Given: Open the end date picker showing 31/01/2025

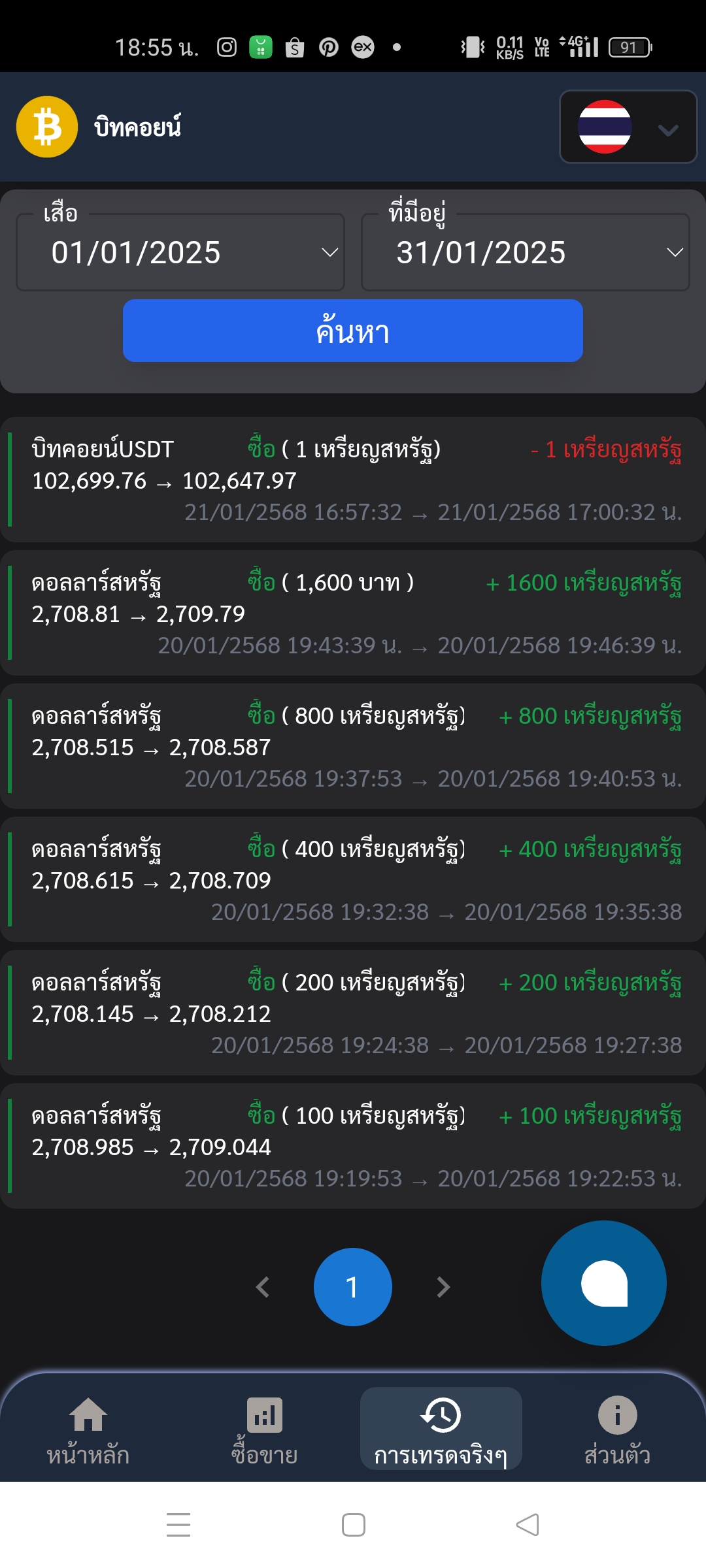Looking at the screenshot, I should pyautogui.click(x=526, y=252).
